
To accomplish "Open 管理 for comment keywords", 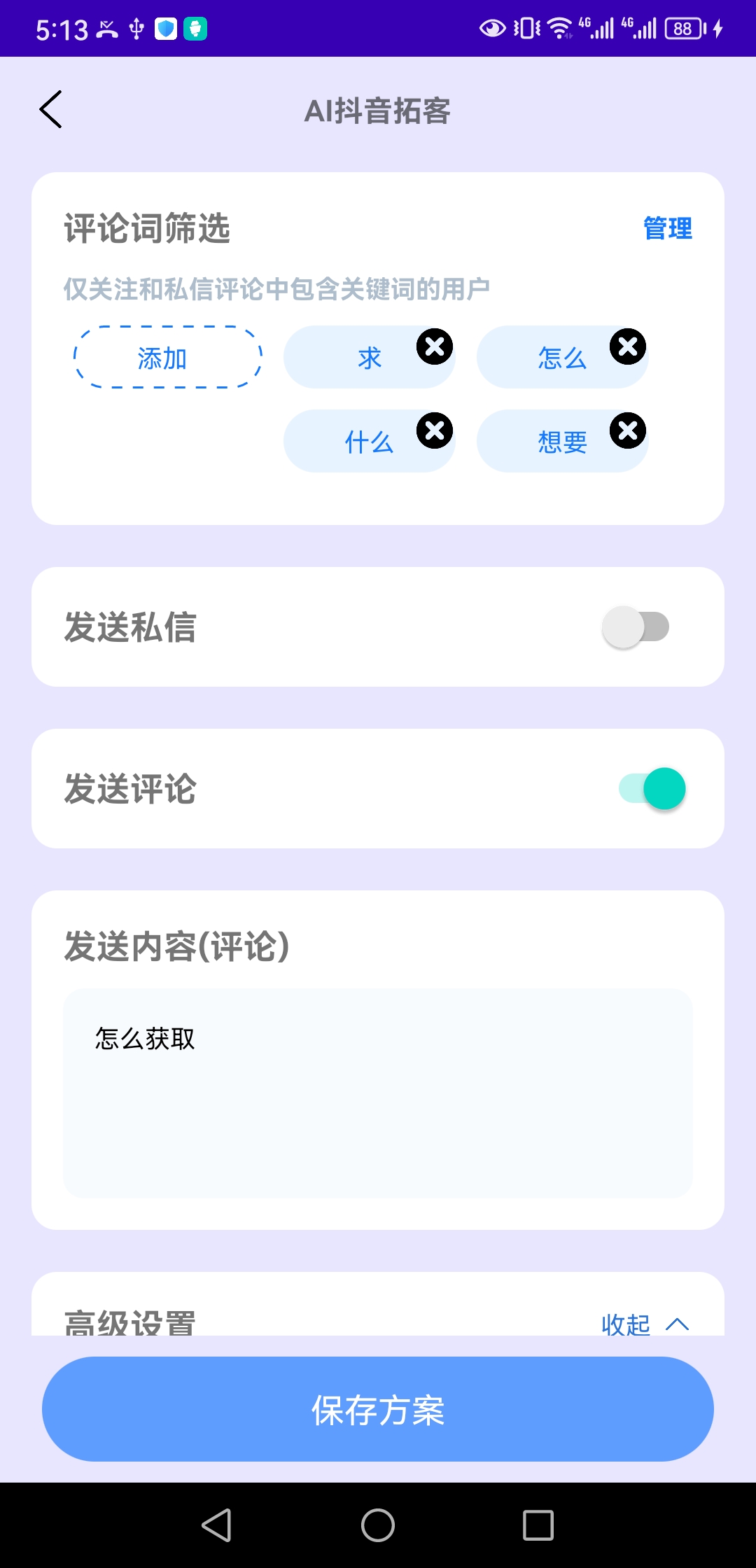I will tap(667, 229).
